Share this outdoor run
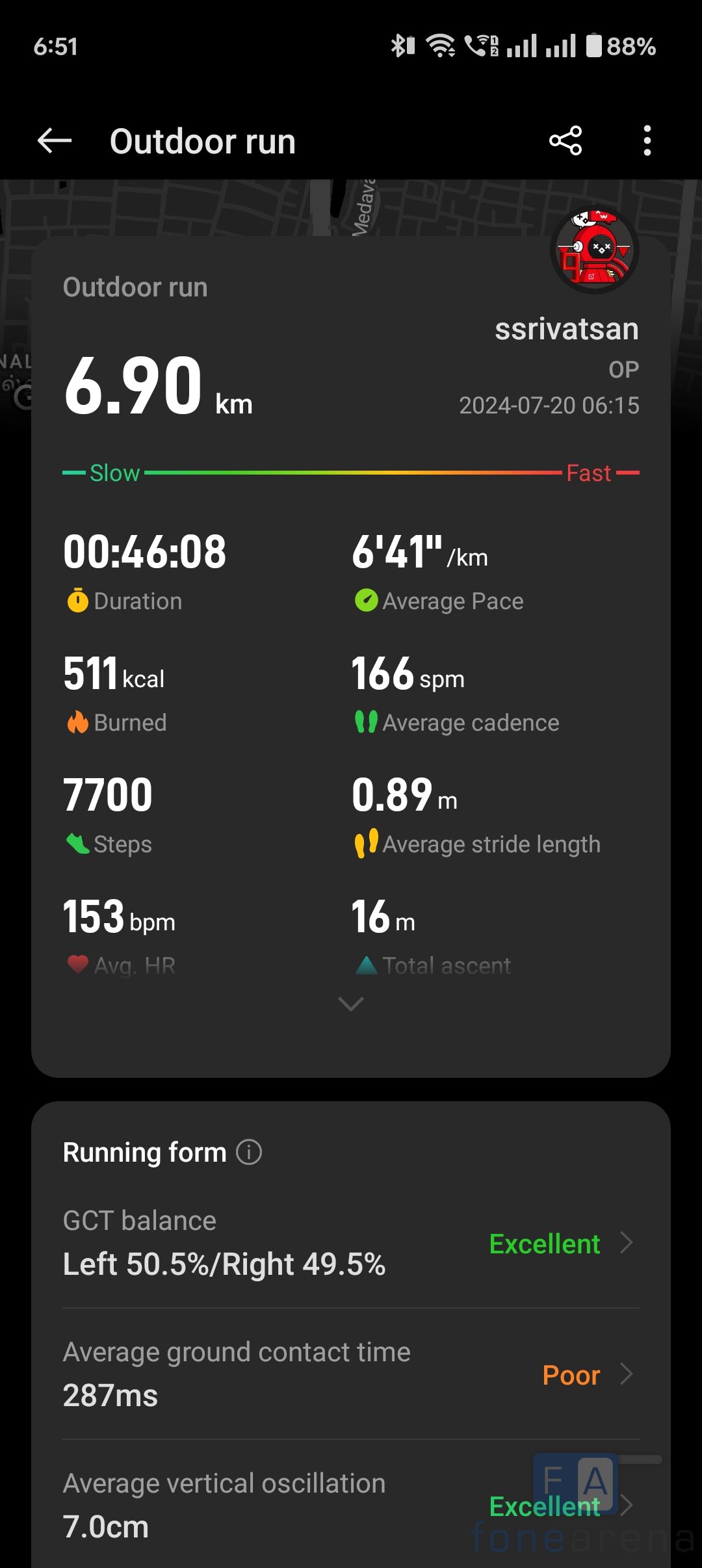 [x=565, y=140]
